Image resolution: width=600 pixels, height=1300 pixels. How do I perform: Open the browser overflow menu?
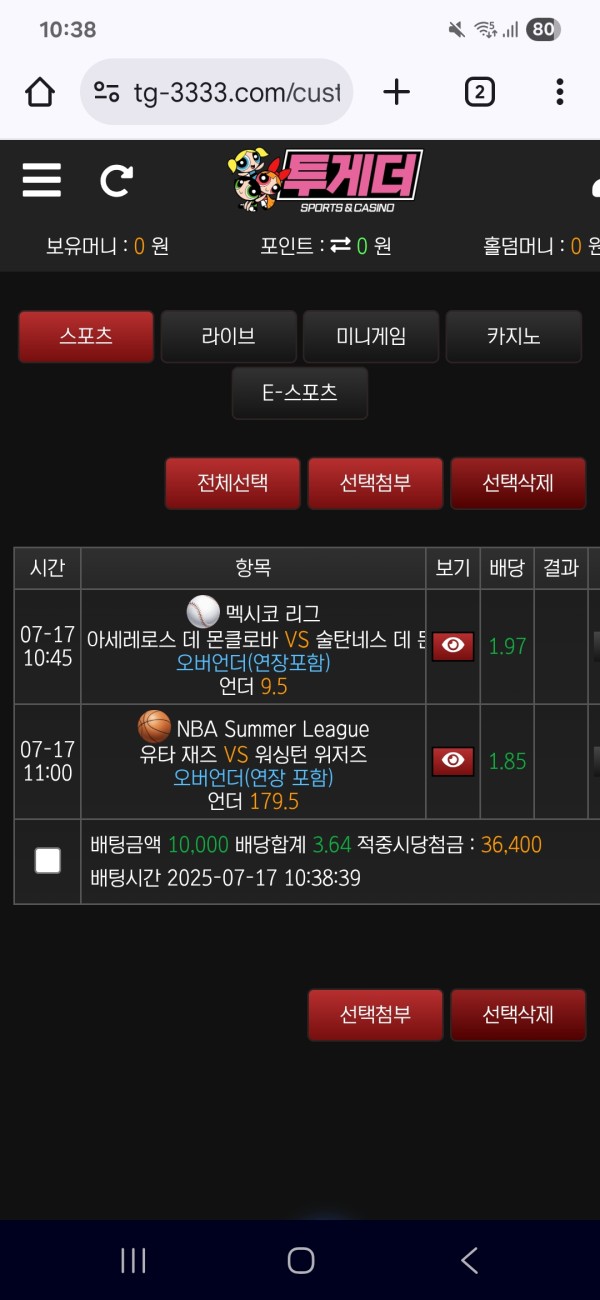pos(560,93)
